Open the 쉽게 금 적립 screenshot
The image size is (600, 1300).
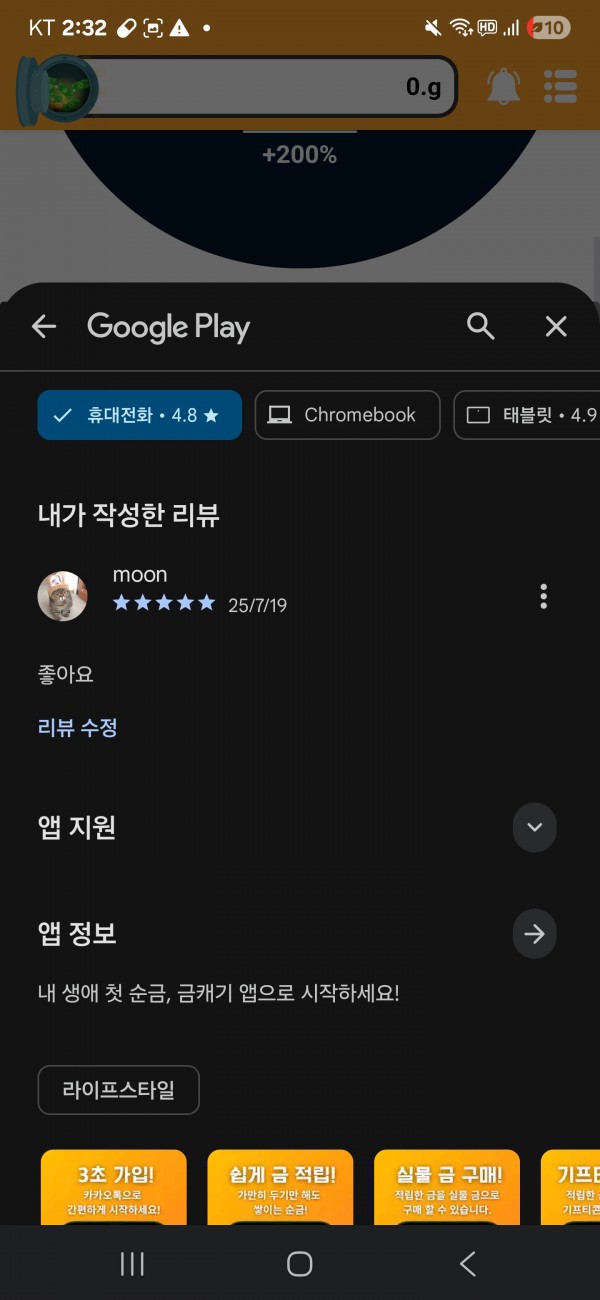pos(280,1187)
